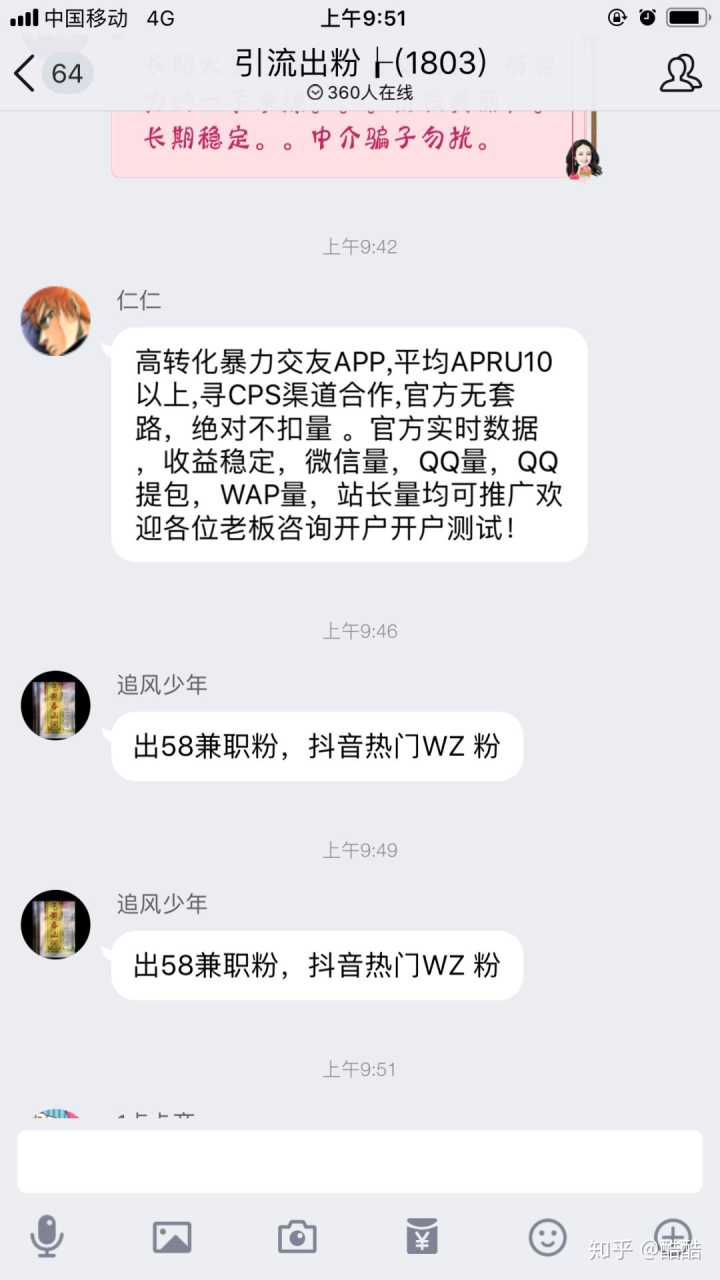Start voice message with microphone icon

click(47, 1237)
